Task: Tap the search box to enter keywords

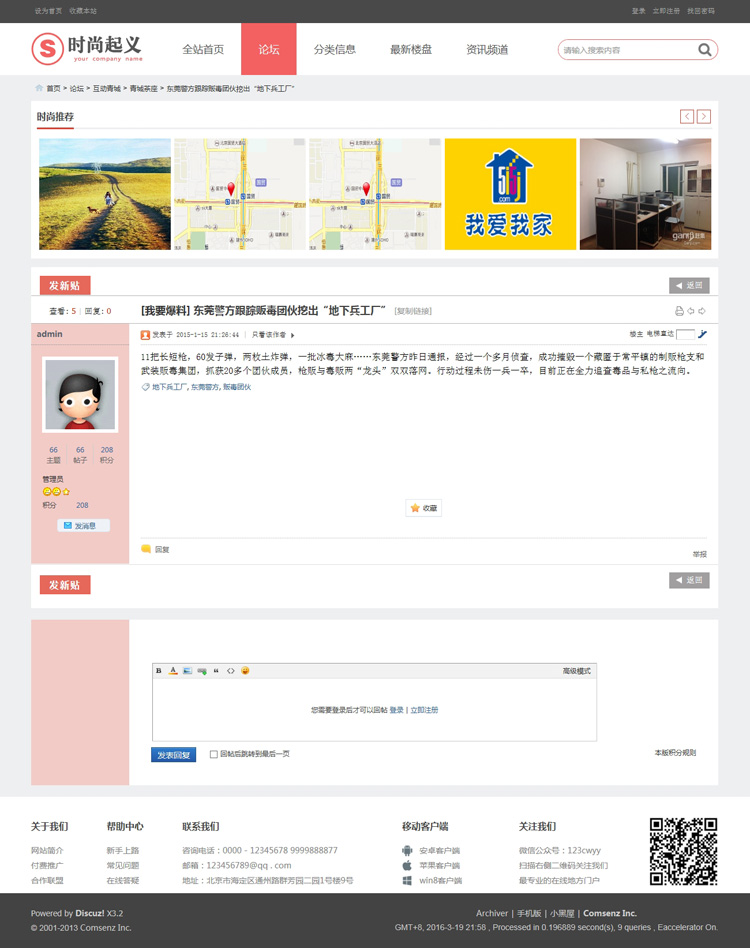Action: click(x=625, y=50)
